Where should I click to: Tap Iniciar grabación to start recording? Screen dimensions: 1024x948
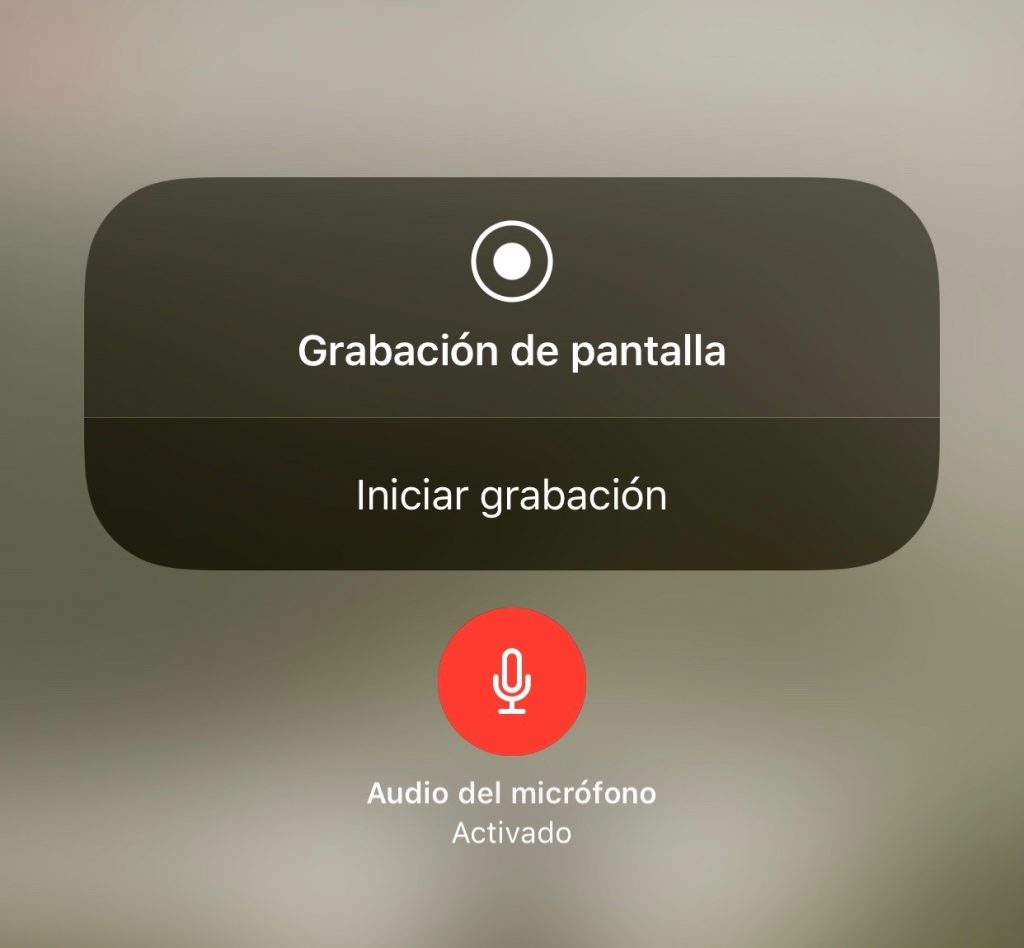click(x=511, y=495)
